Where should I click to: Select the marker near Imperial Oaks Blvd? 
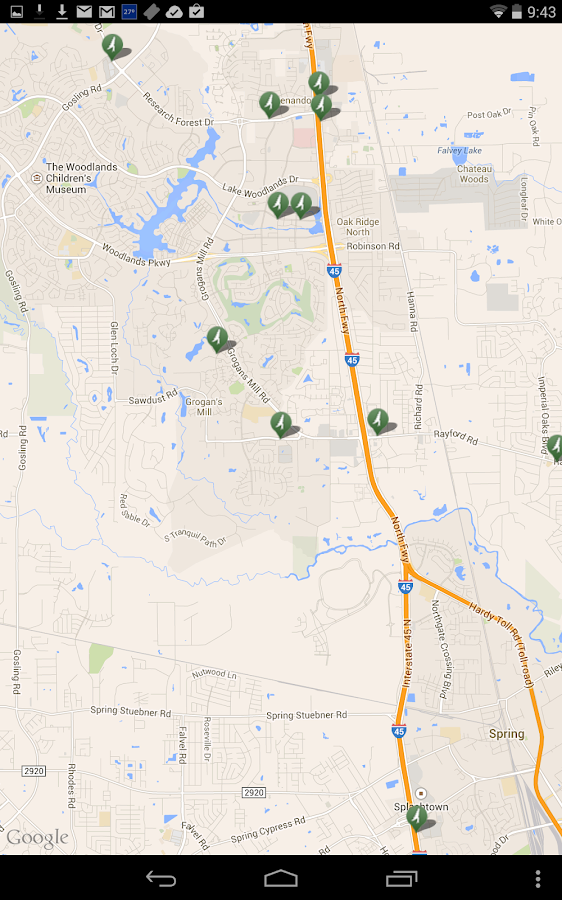point(555,448)
